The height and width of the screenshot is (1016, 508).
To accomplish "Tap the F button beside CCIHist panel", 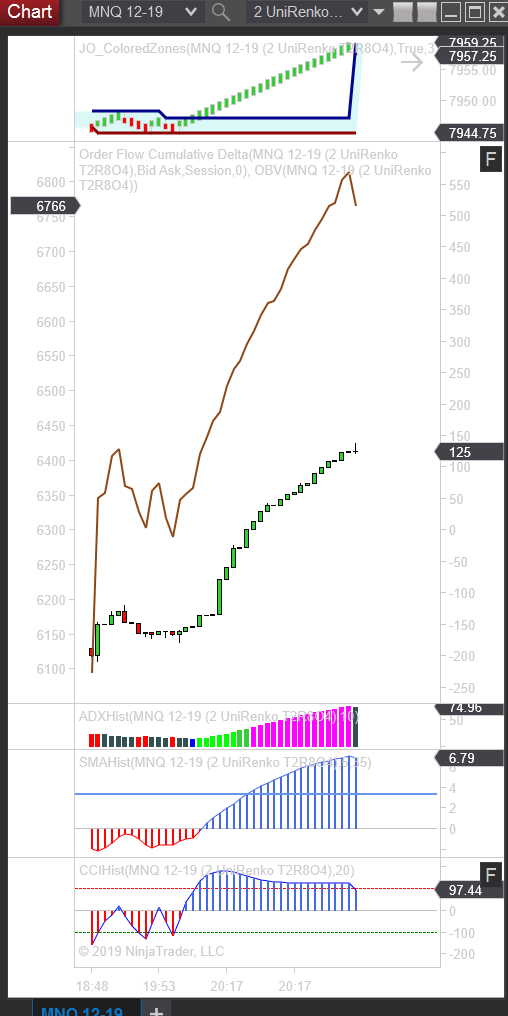I will [491, 874].
